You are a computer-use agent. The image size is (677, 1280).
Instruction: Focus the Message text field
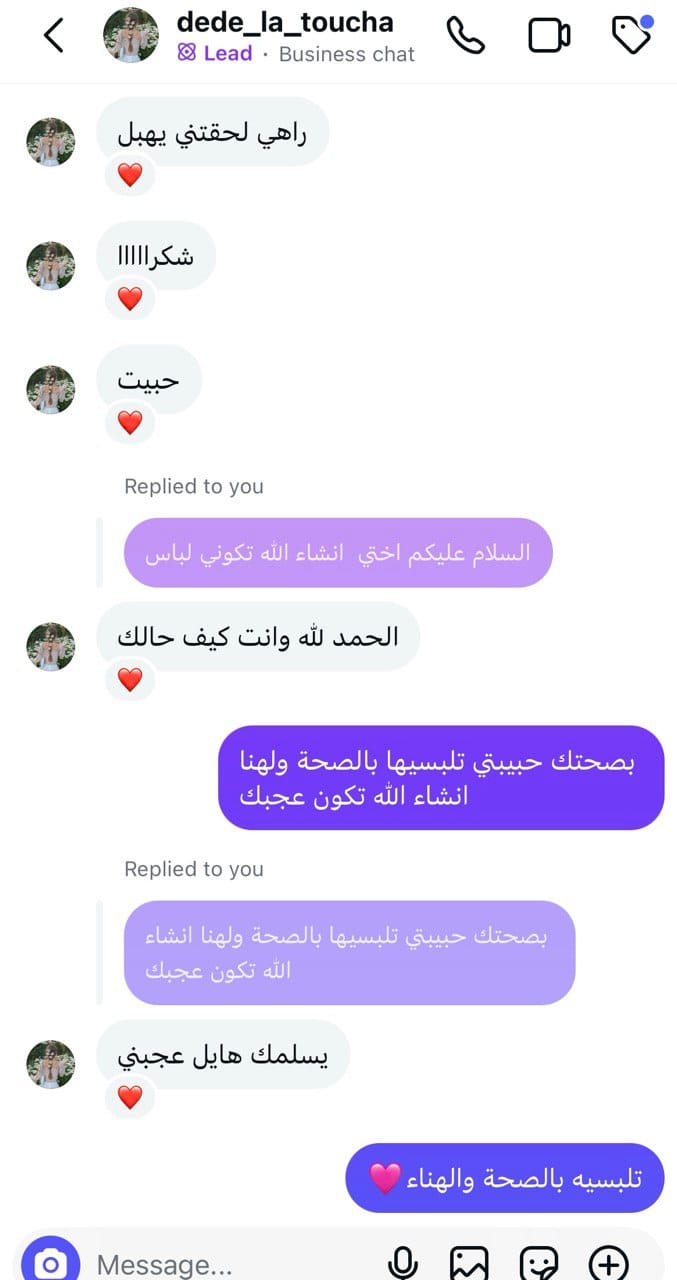pos(230,1265)
